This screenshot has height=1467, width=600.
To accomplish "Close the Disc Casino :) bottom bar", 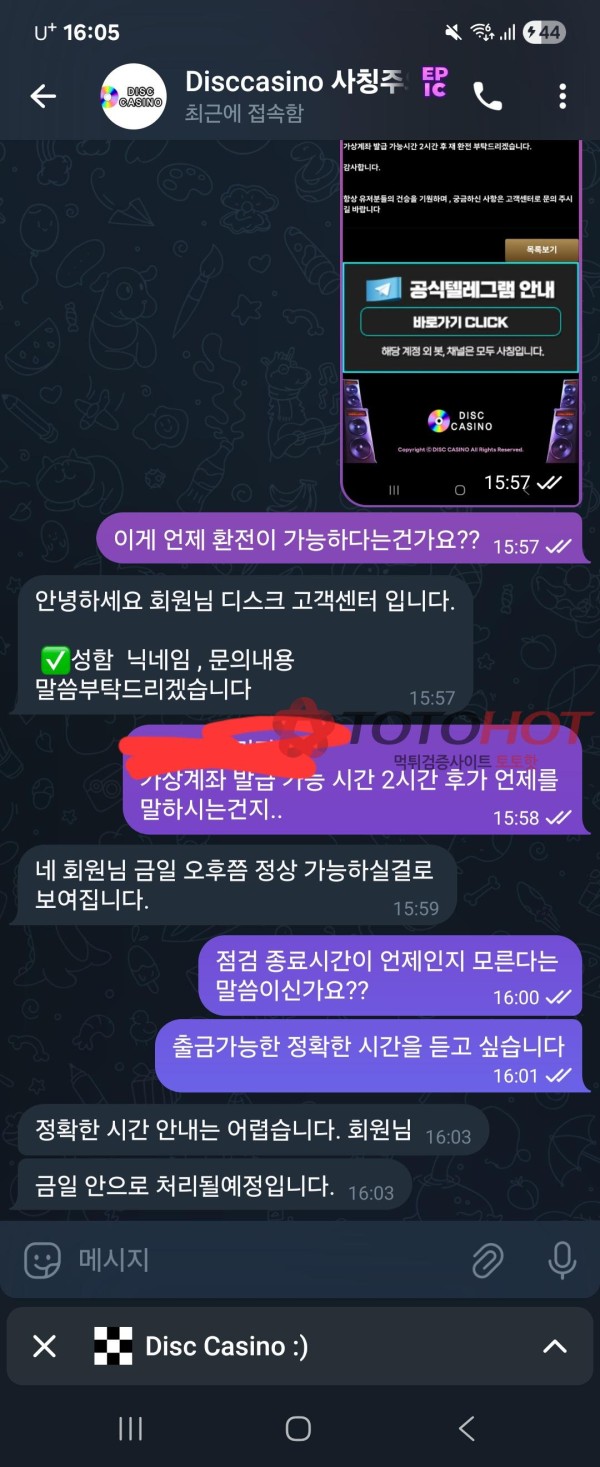I will click(x=44, y=1346).
